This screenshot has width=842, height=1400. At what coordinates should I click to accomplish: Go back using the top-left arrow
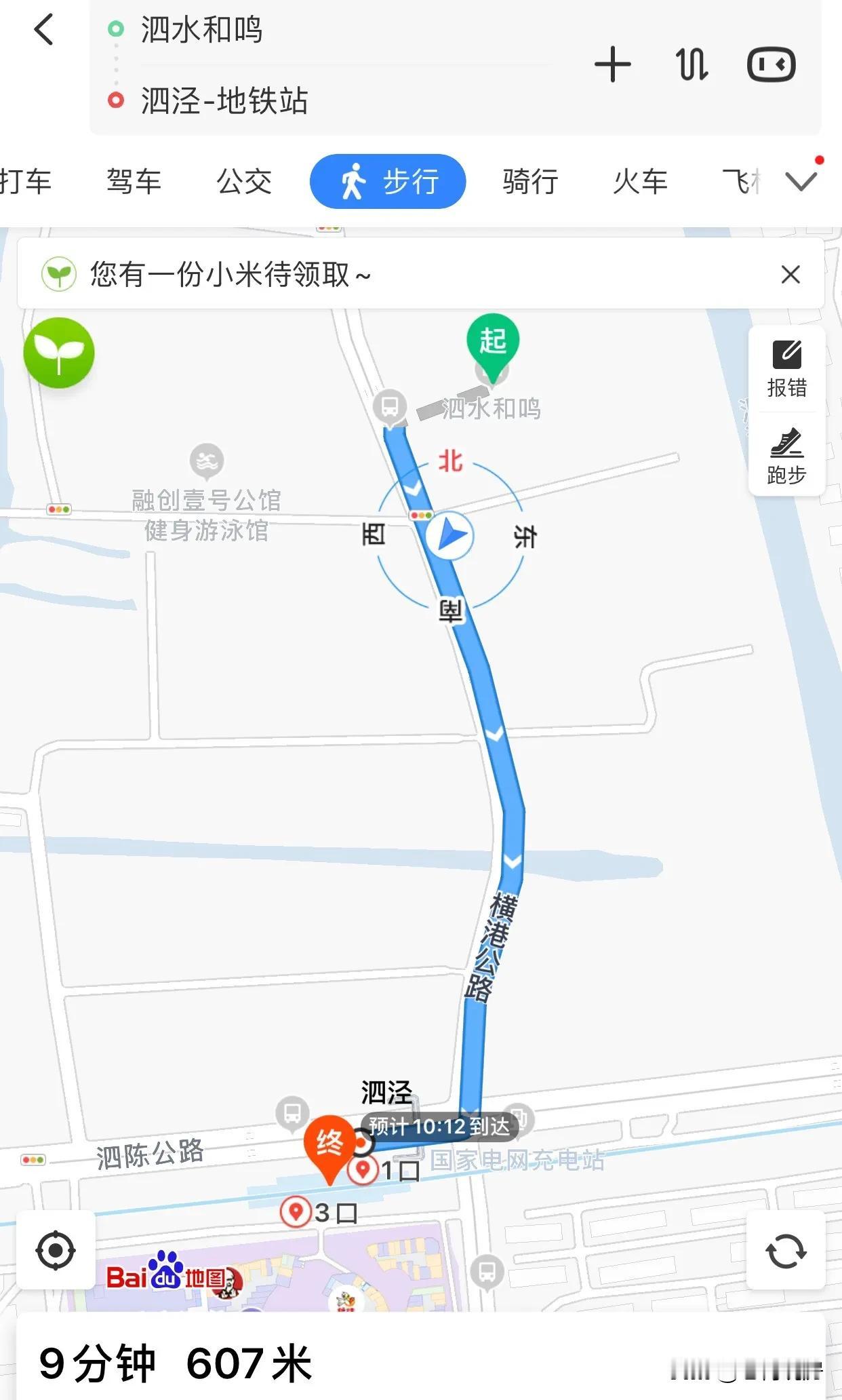pos(44,31)
